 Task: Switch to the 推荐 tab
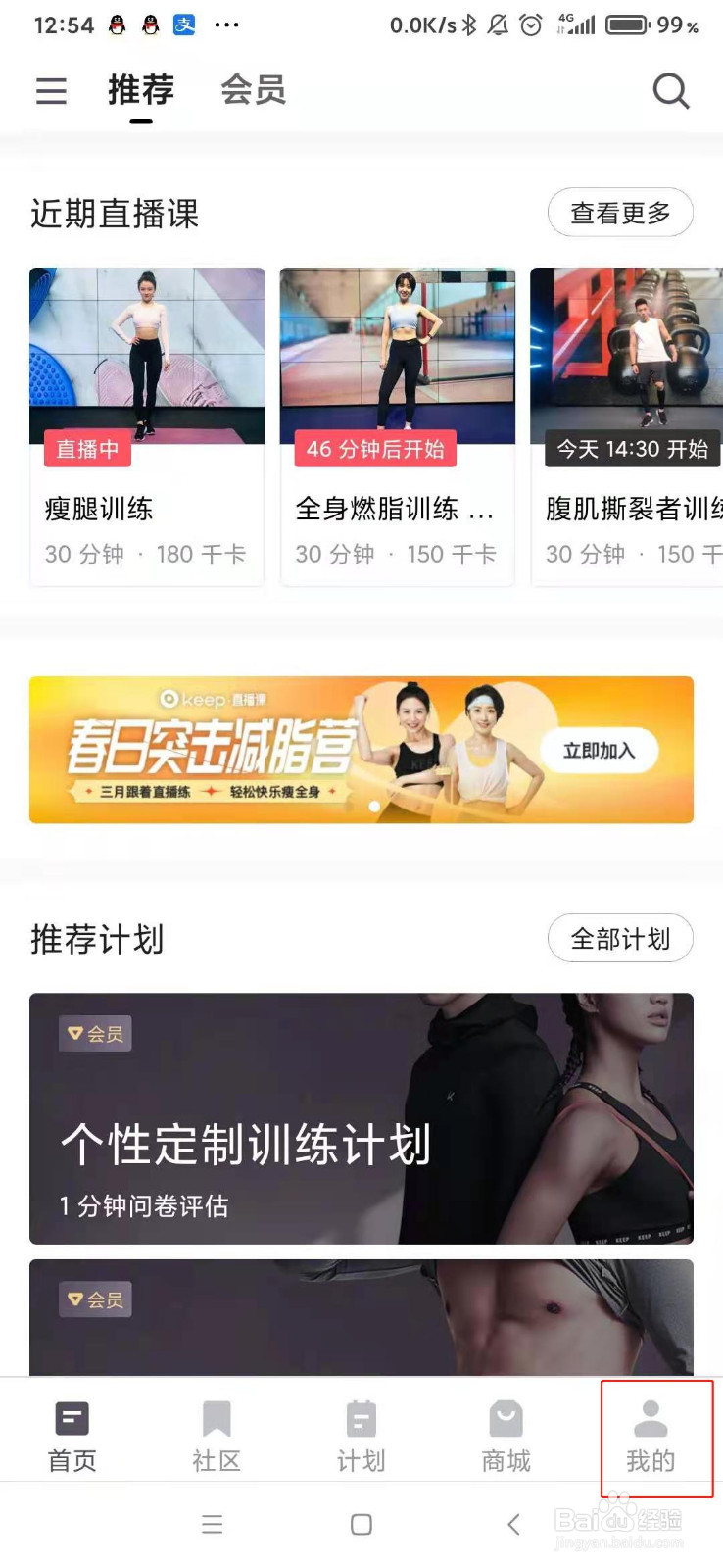click(140, 89)
